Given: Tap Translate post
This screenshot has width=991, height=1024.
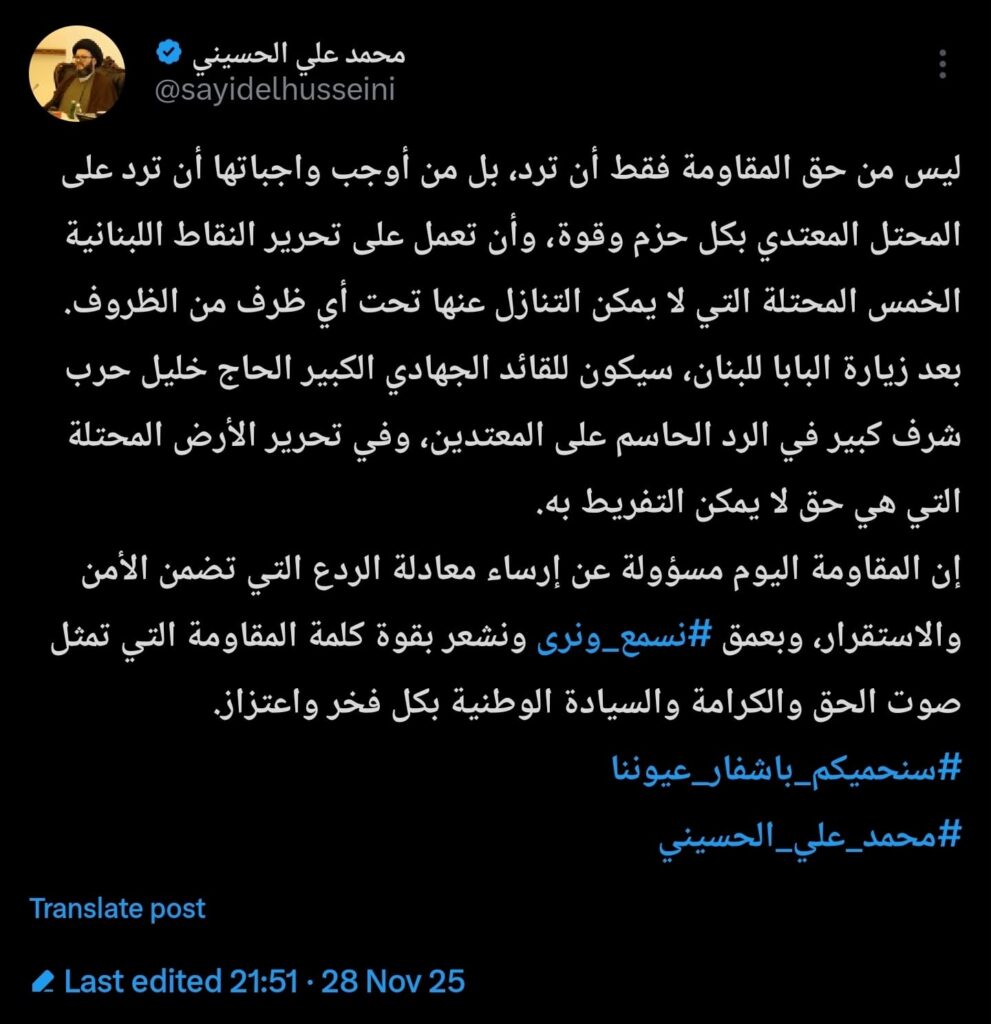Looking at the screenshot, I should point(117,908).
